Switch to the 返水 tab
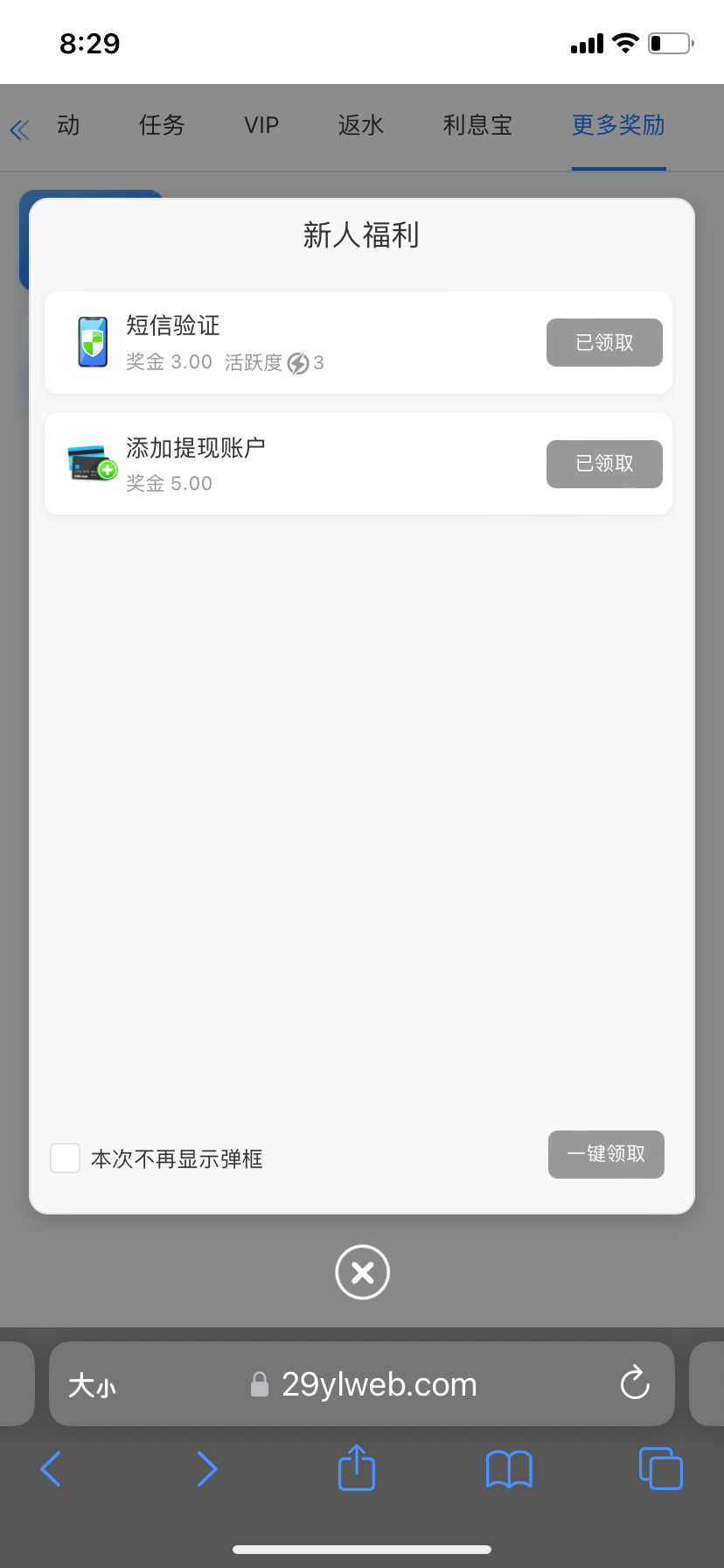 (361, 125)
